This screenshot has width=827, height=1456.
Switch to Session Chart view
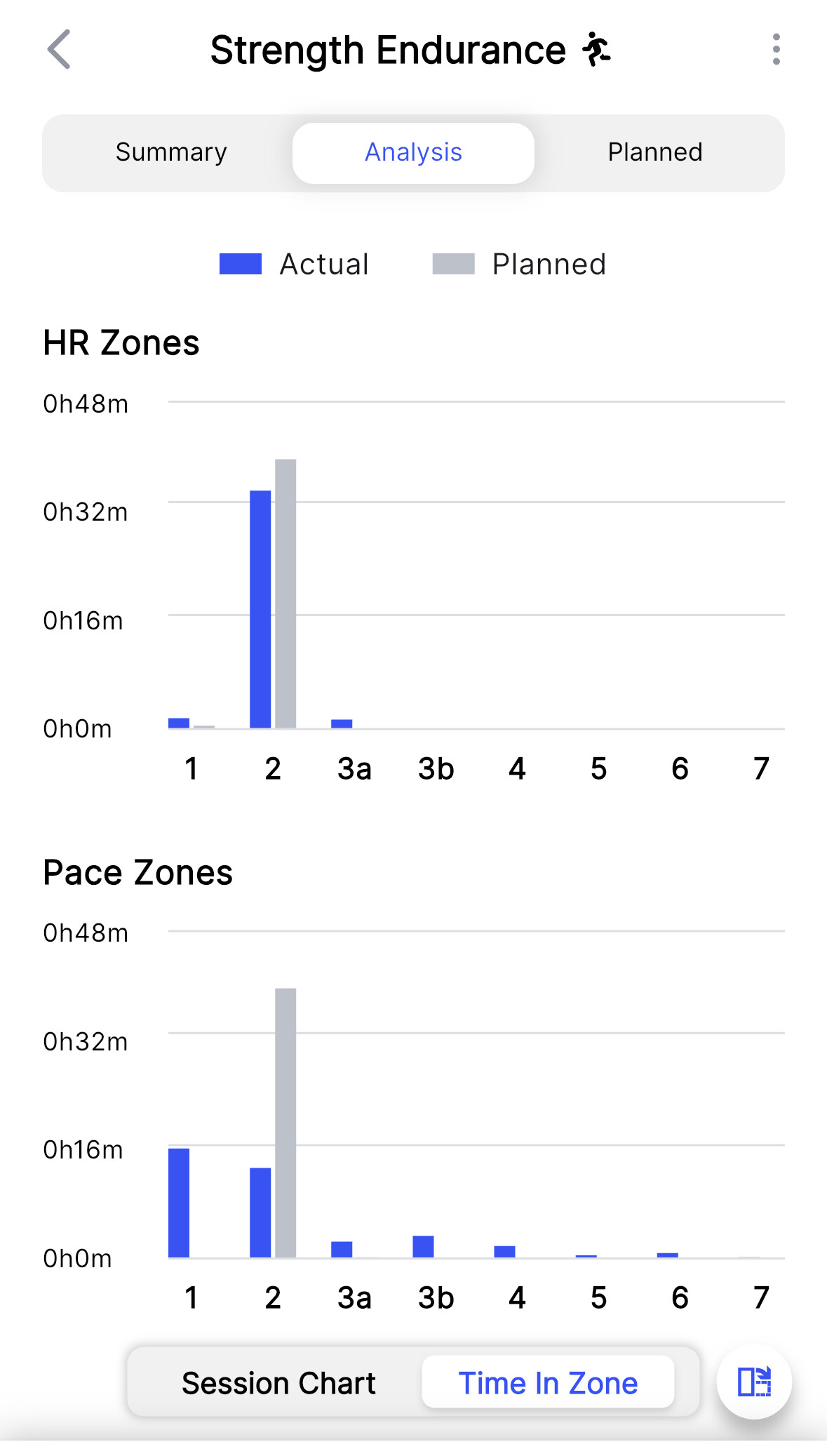tap(278, 1382)
